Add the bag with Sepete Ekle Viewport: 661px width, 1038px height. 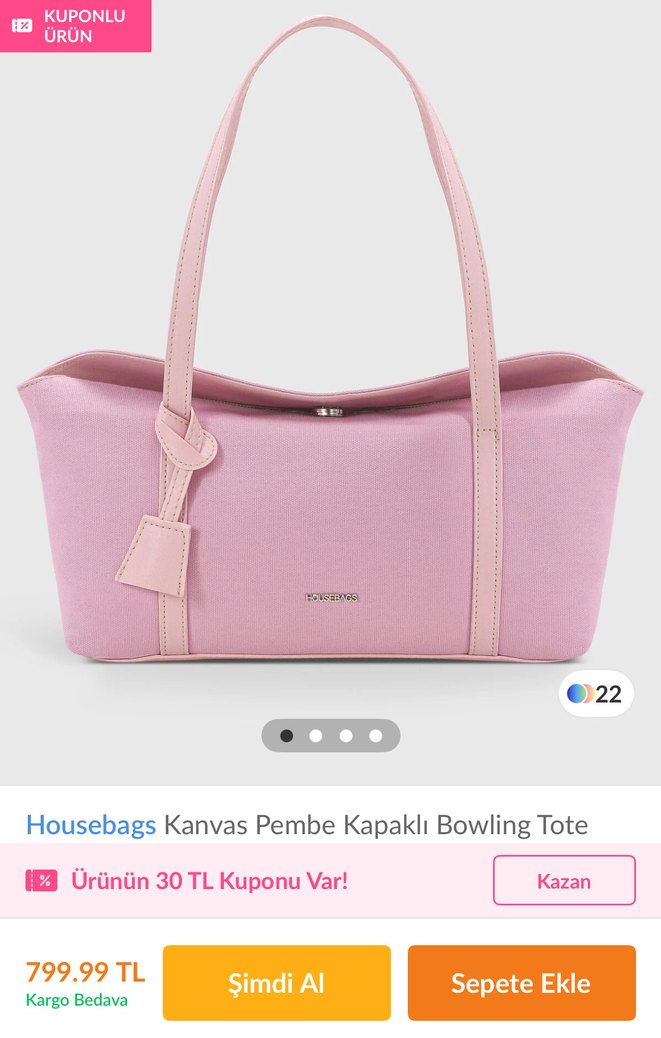coord(521,983)
